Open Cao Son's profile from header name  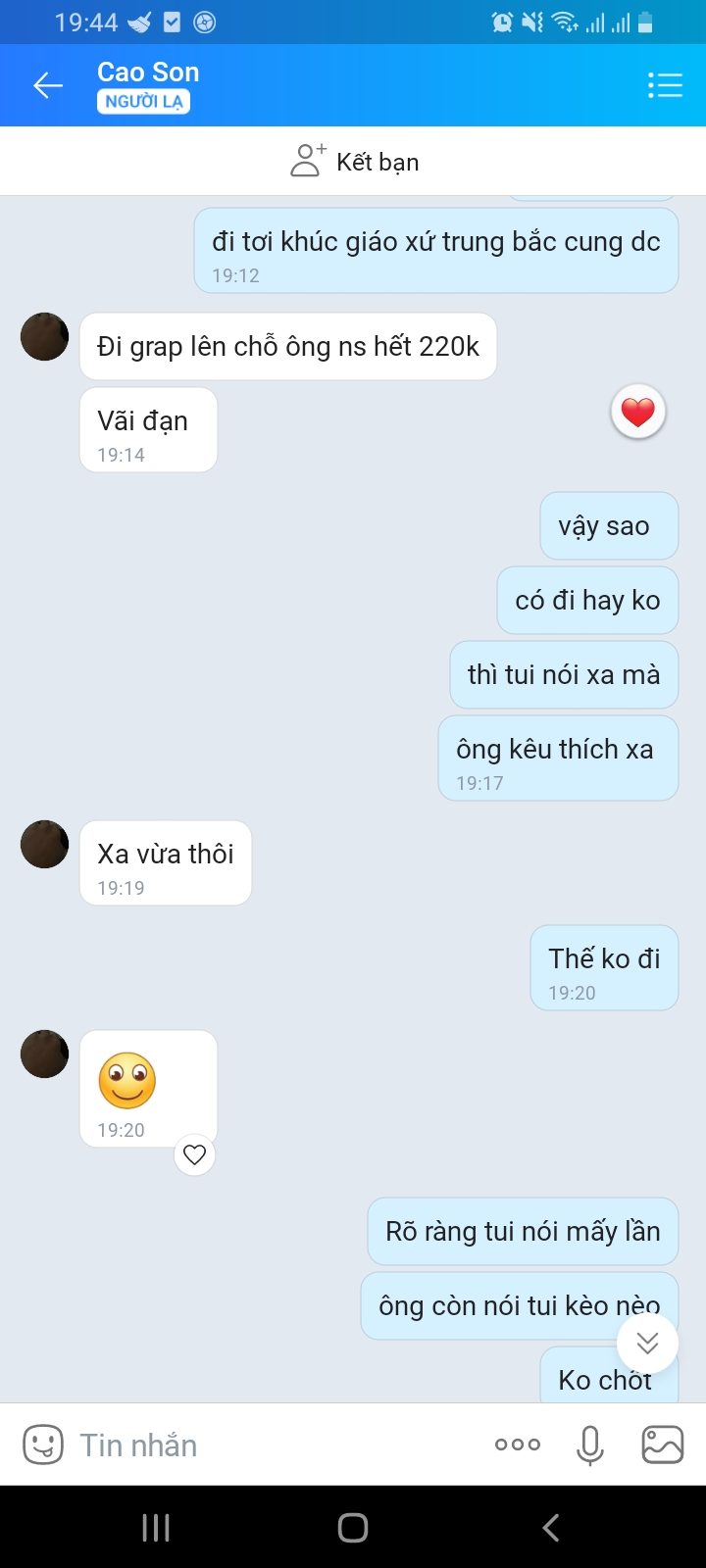pyautogui.click(x=148, y=73)
